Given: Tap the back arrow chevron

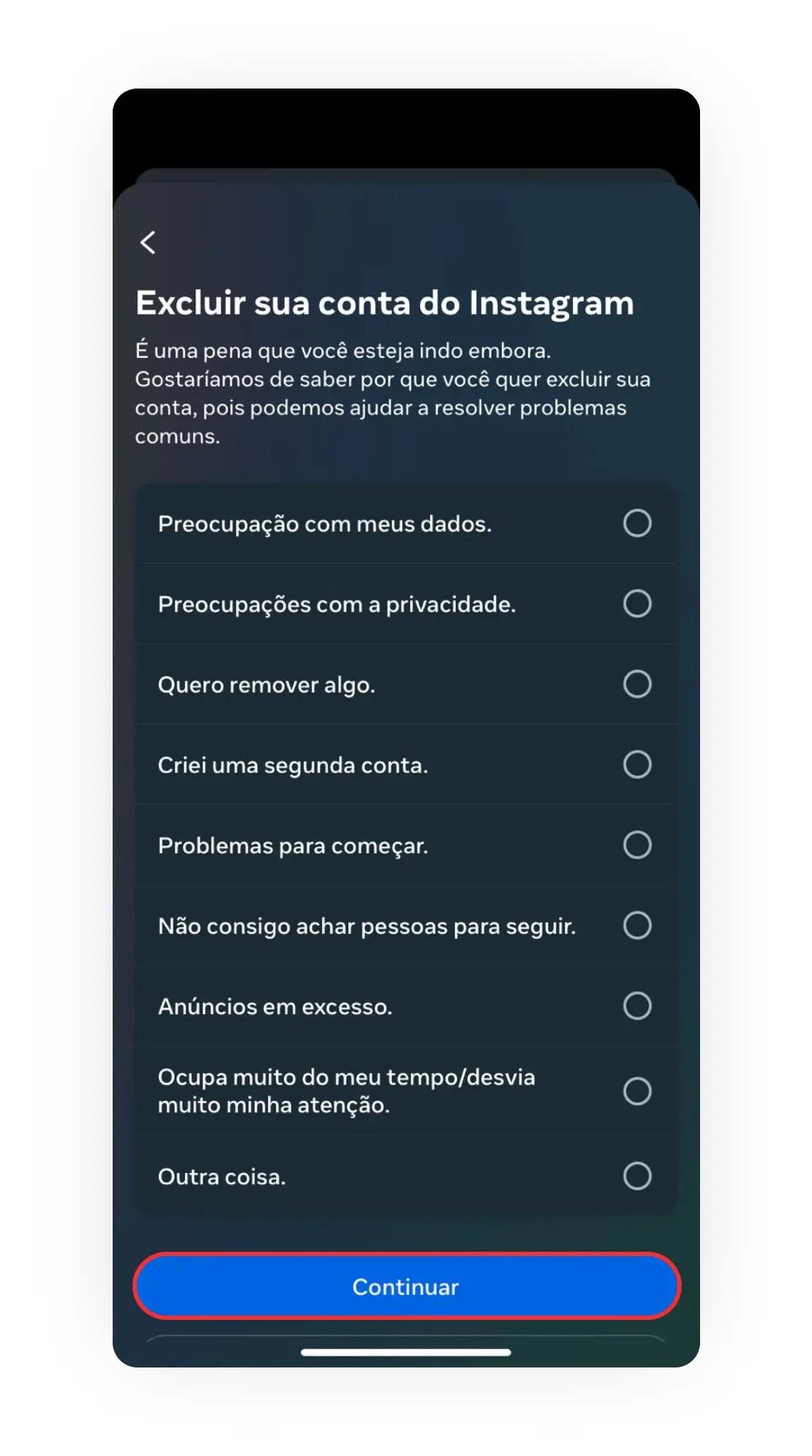Looking at the screenshot, I should point(149,242).
